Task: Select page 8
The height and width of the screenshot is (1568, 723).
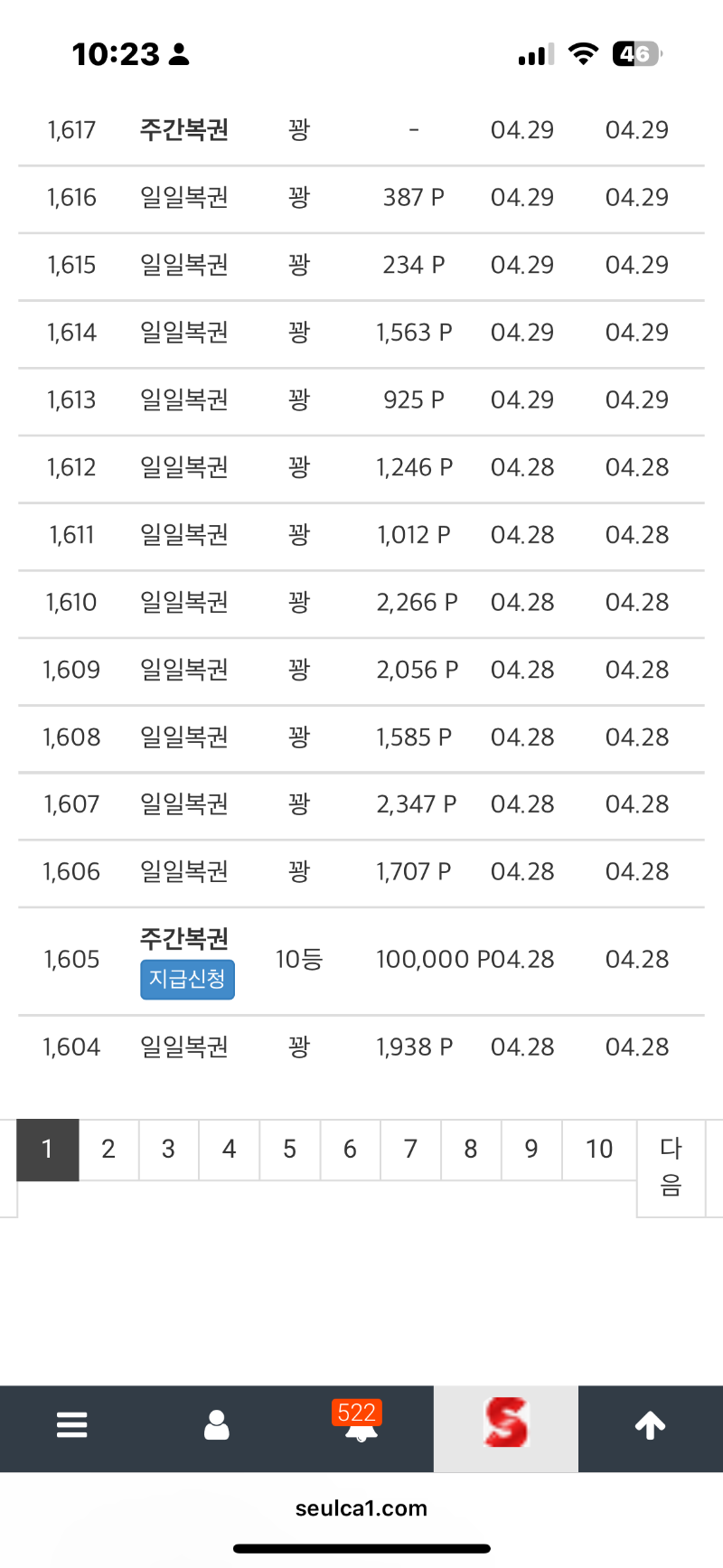Action: (x=471, y=1150)
